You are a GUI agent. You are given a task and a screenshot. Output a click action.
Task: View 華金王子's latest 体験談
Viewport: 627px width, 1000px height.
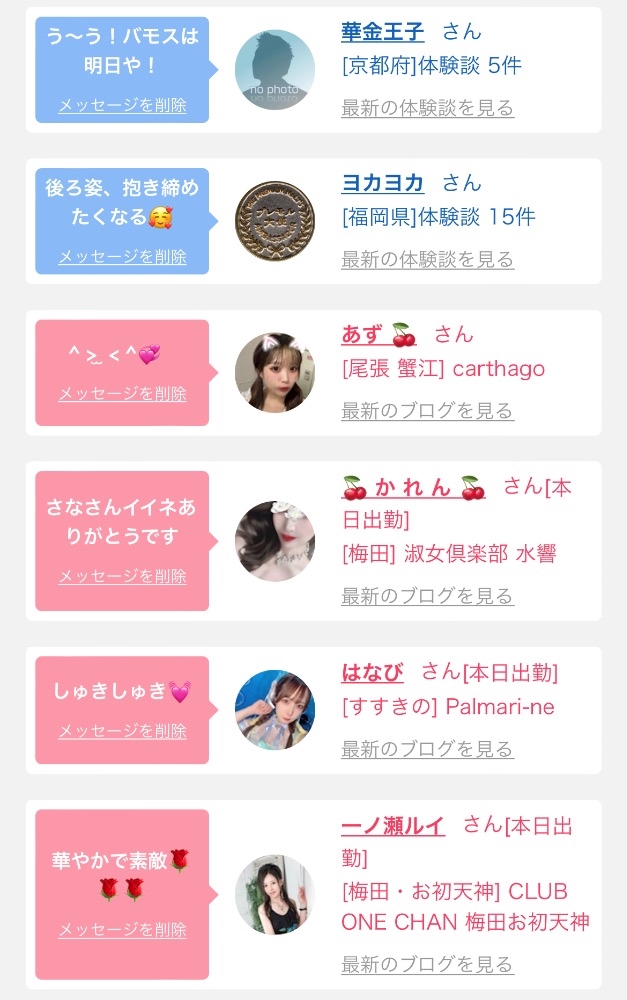(427, 108)
